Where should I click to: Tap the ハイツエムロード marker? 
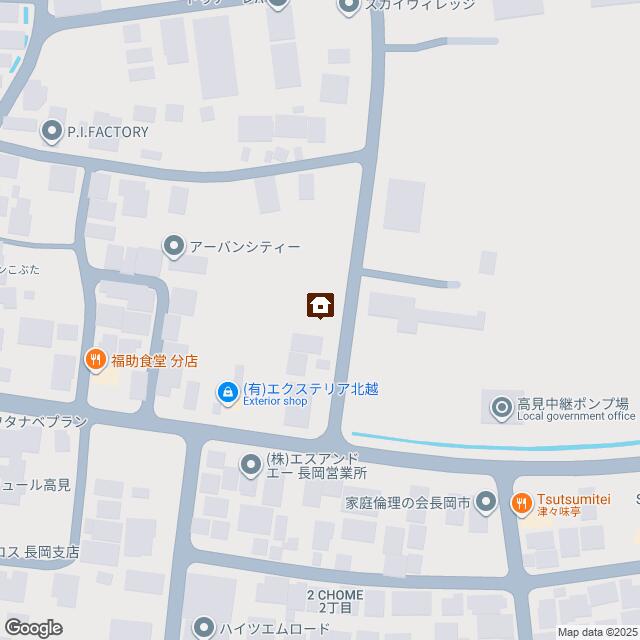point(205,627)
